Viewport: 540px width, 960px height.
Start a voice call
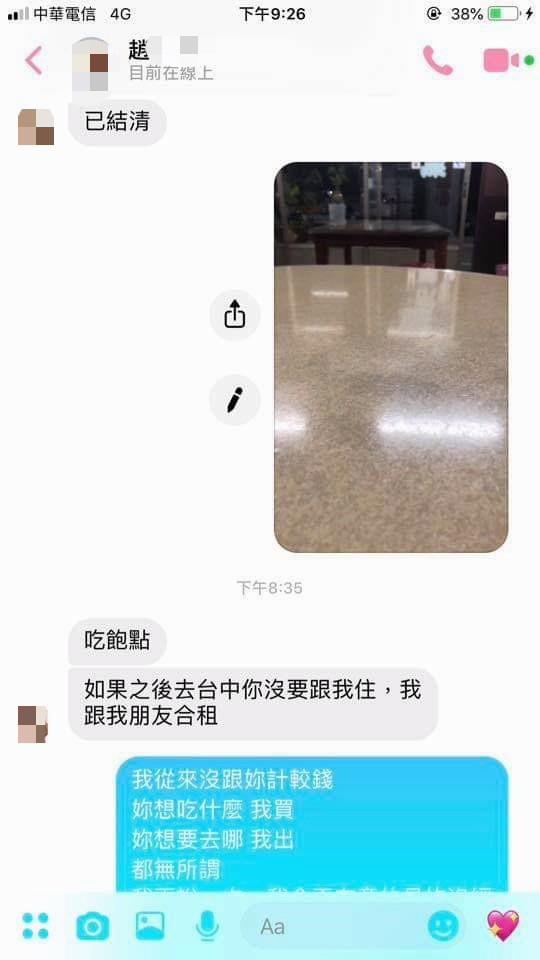(x=438, y=61)
